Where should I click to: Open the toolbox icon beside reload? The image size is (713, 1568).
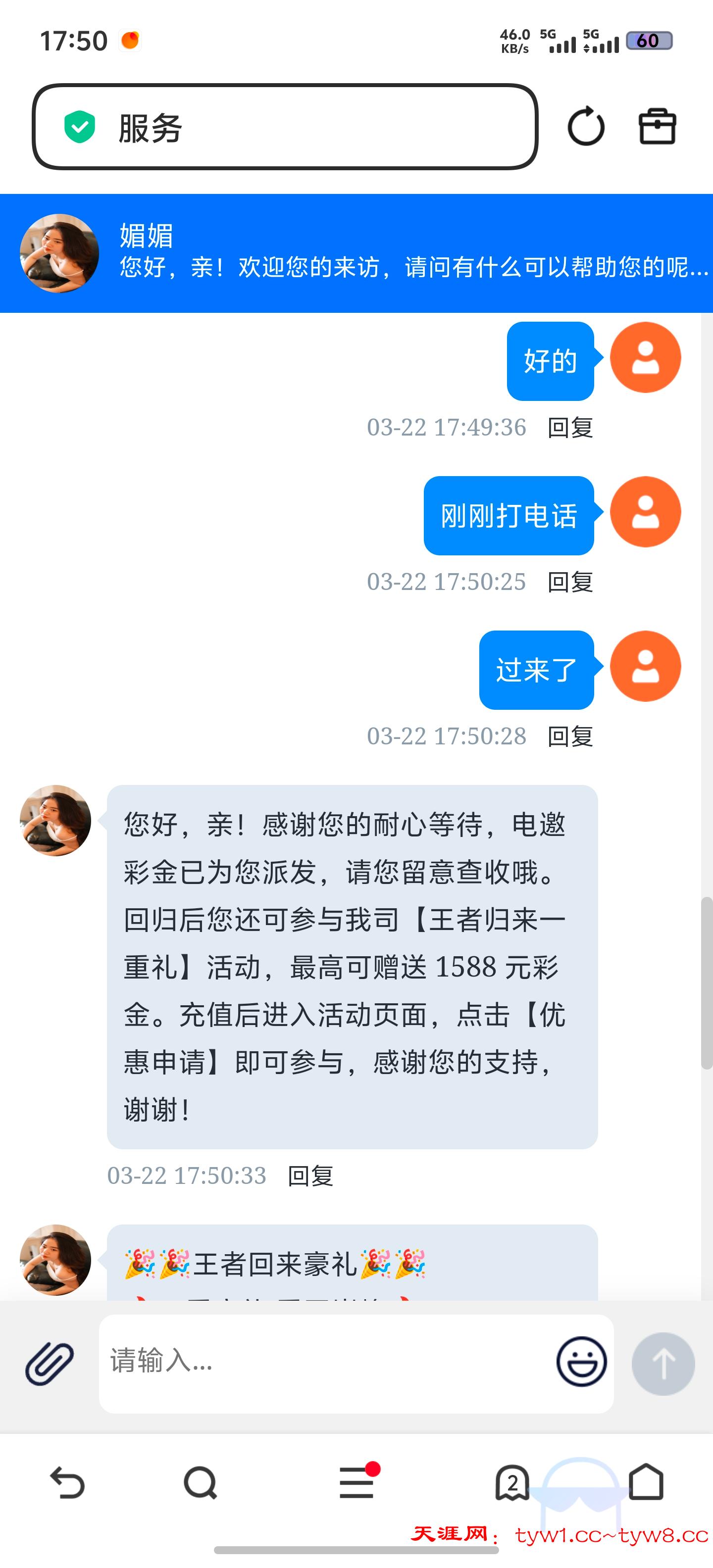click(657, 127)
